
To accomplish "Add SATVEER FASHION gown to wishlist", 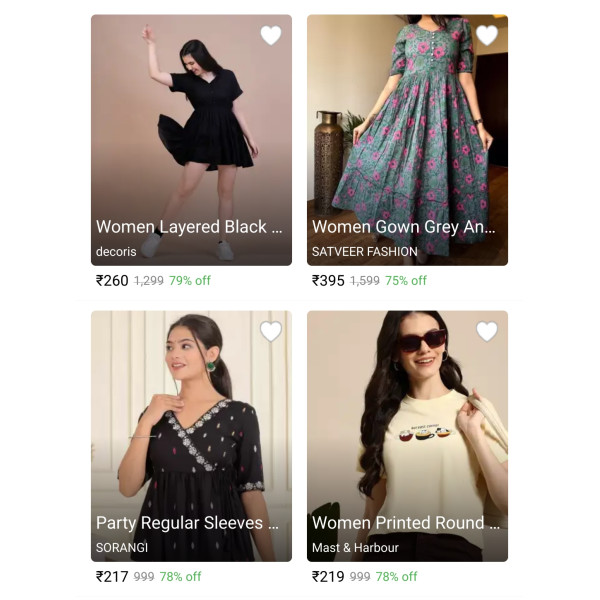I will [x=487, y=36].
